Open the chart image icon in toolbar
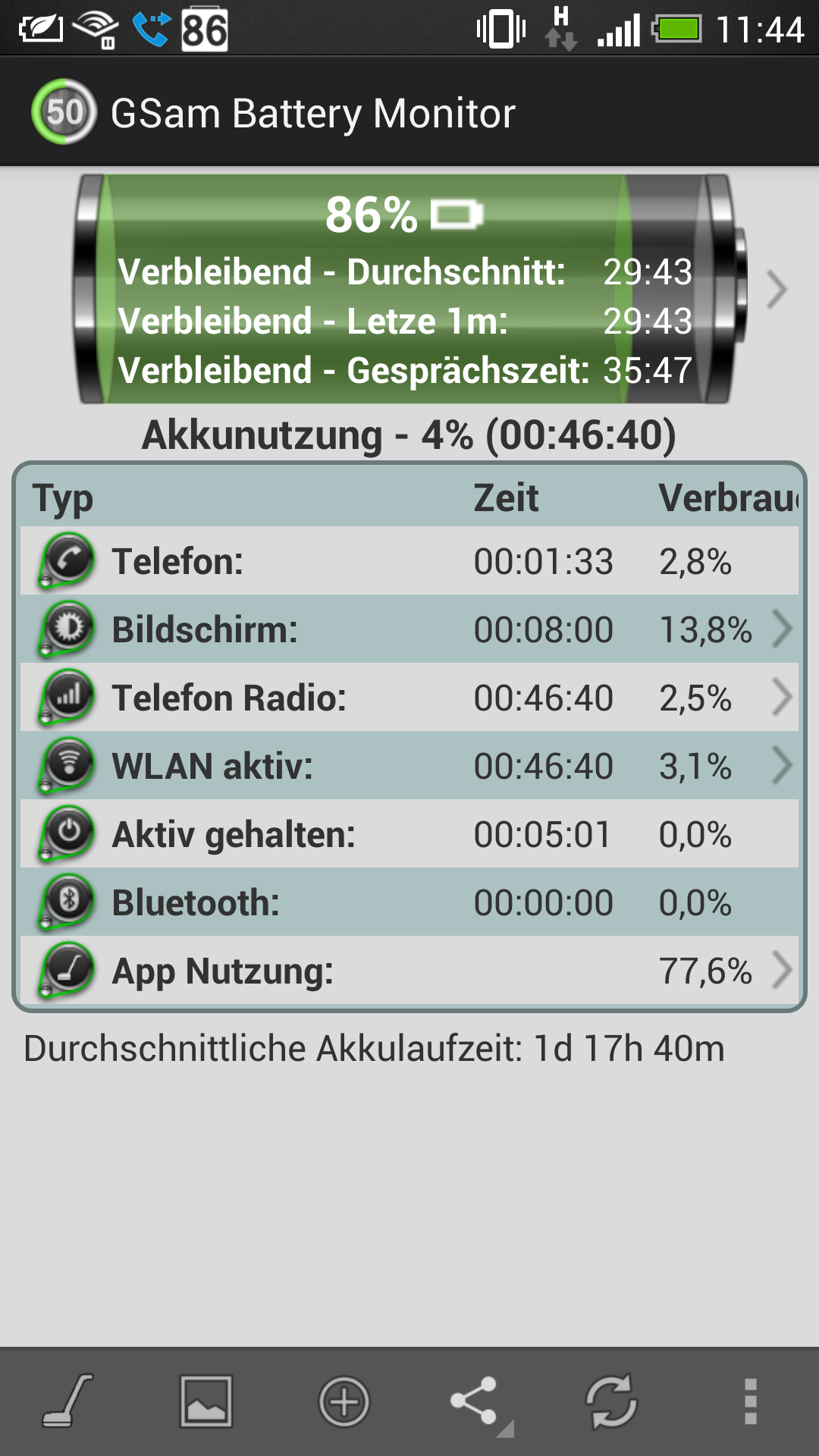Screen dimensions: 819x1456 [206, 1401]
